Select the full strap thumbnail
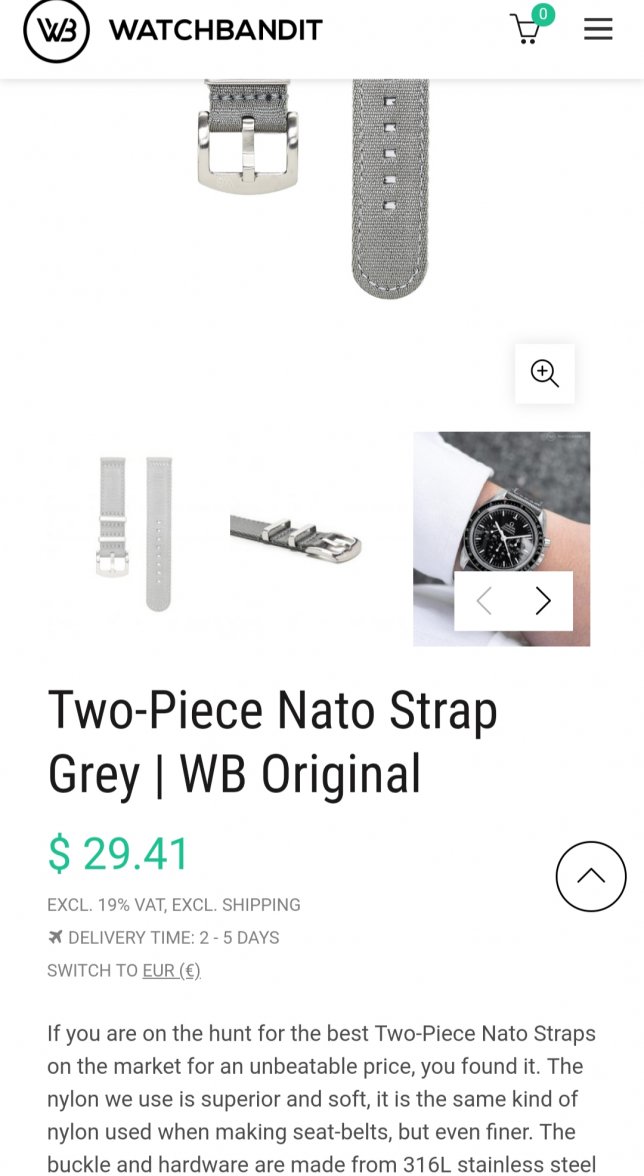Image resolution: width=644 pixels, height=1176 pixels. coord(135,535)
